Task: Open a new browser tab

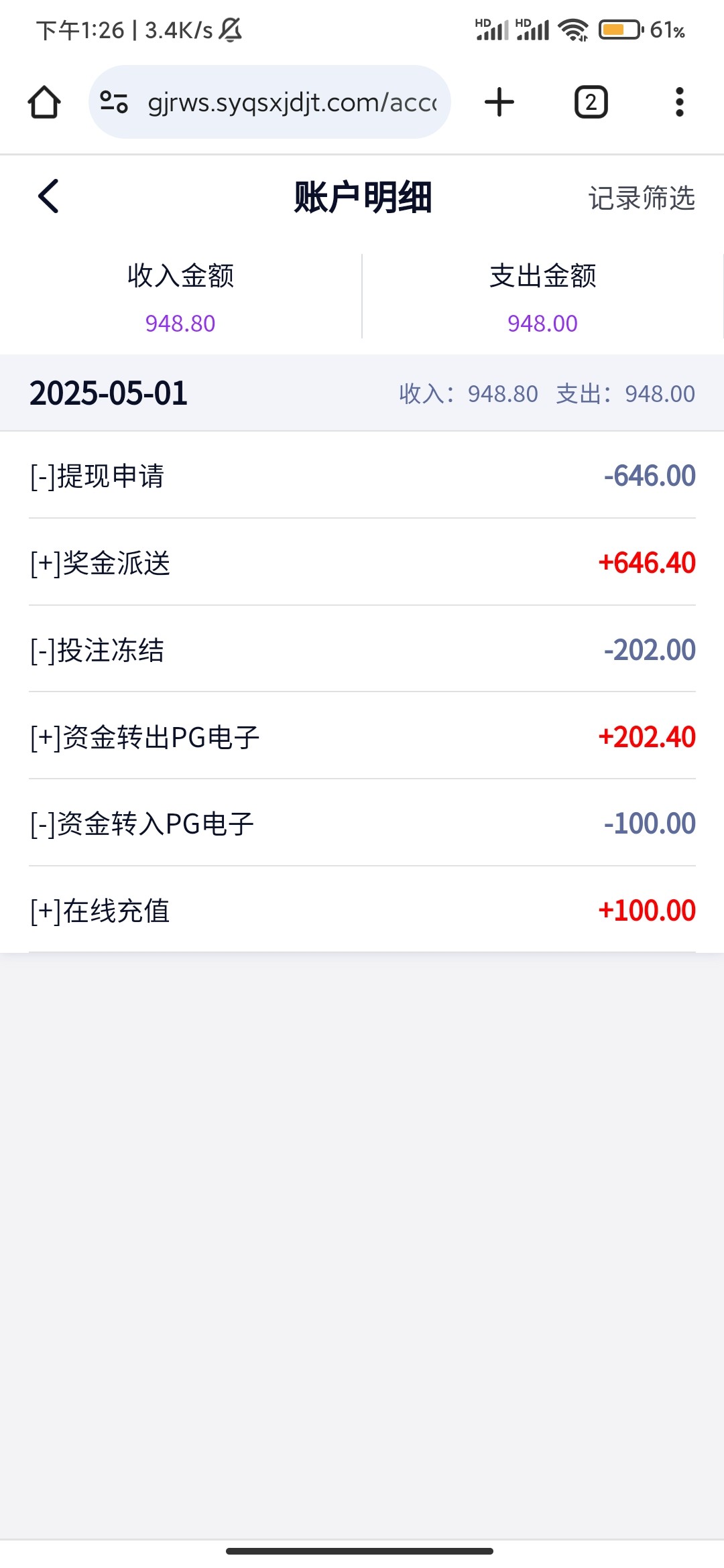Action: click(499, 102)
